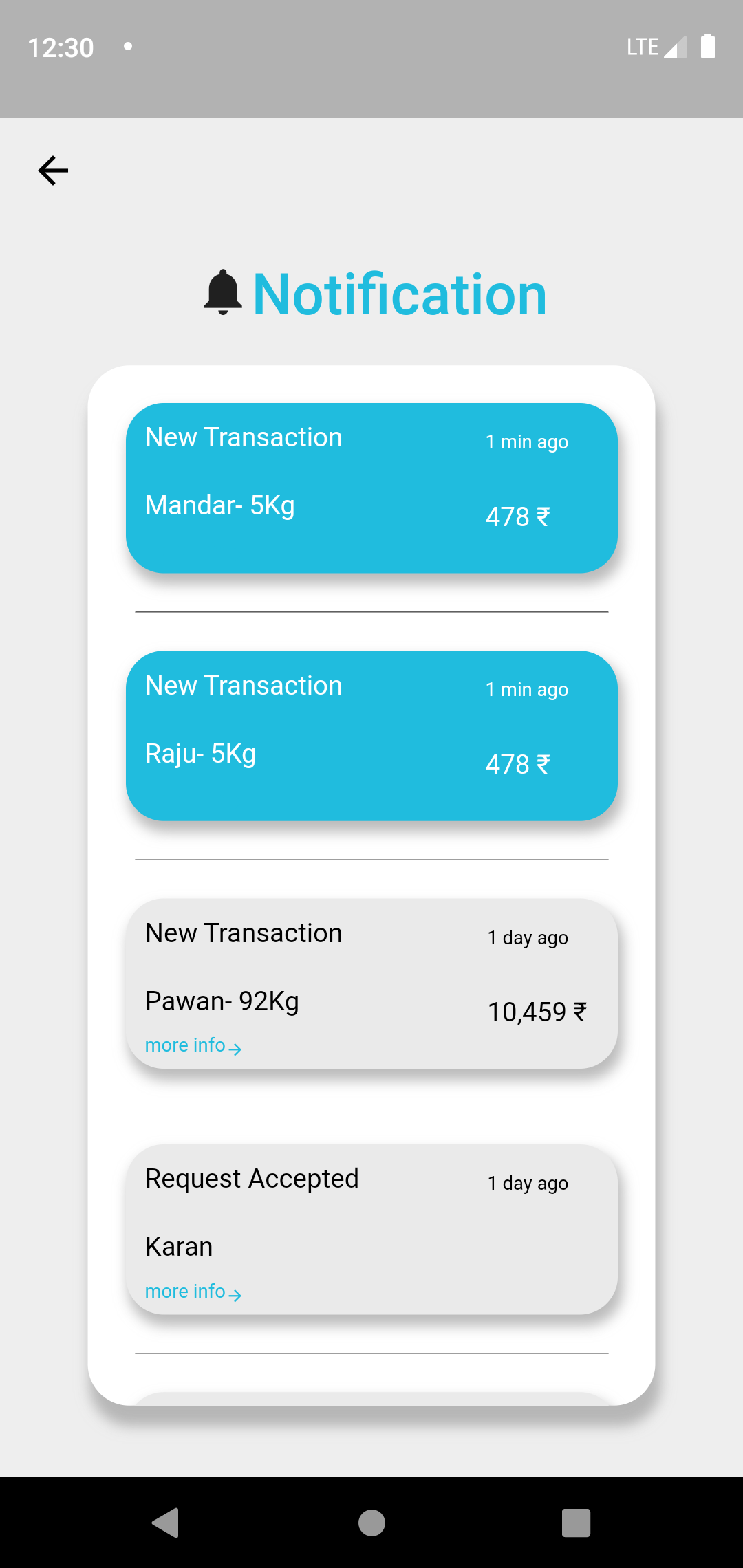
Task: View more info on Karan's request
Action: (193, 1292)
